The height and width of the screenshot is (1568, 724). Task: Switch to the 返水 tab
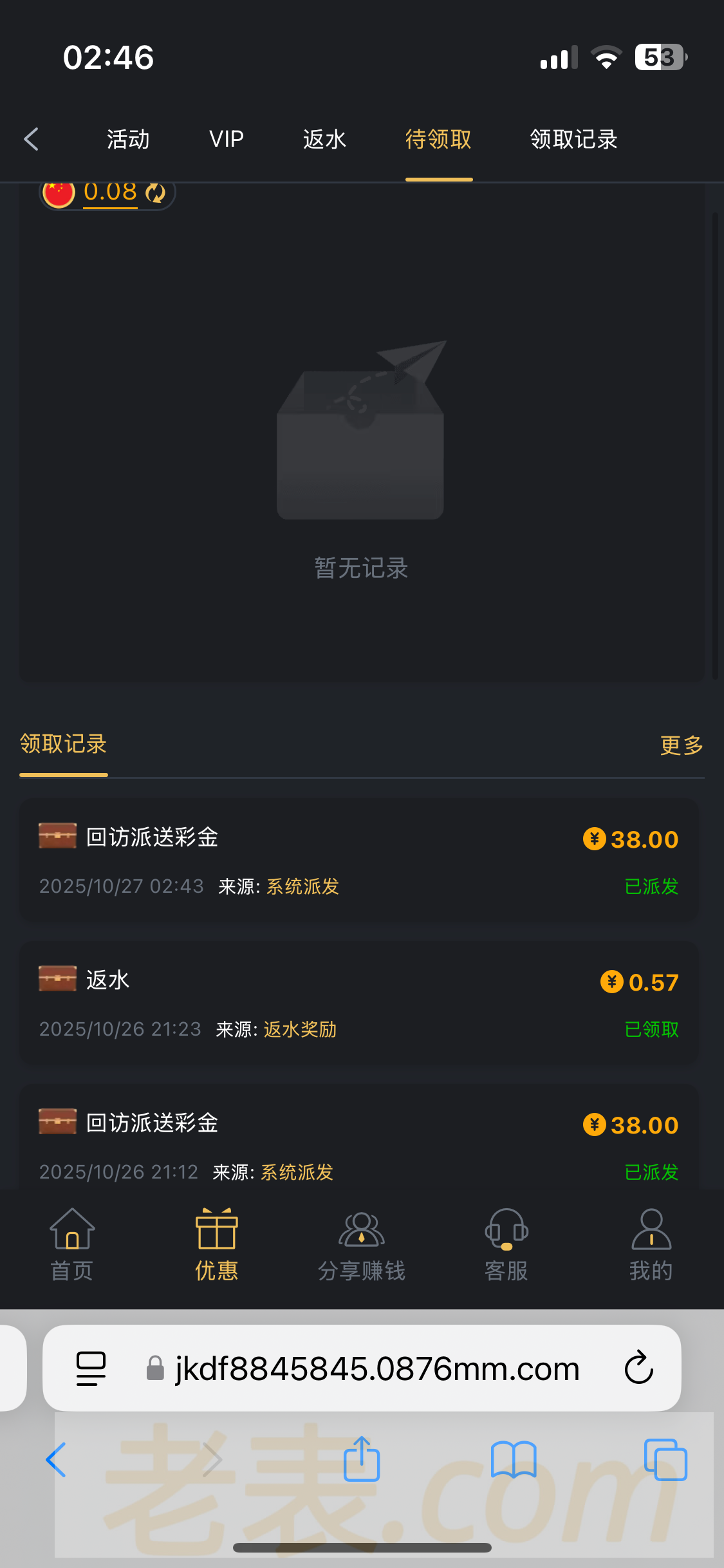pyautogui.click(x=324, y=139)
